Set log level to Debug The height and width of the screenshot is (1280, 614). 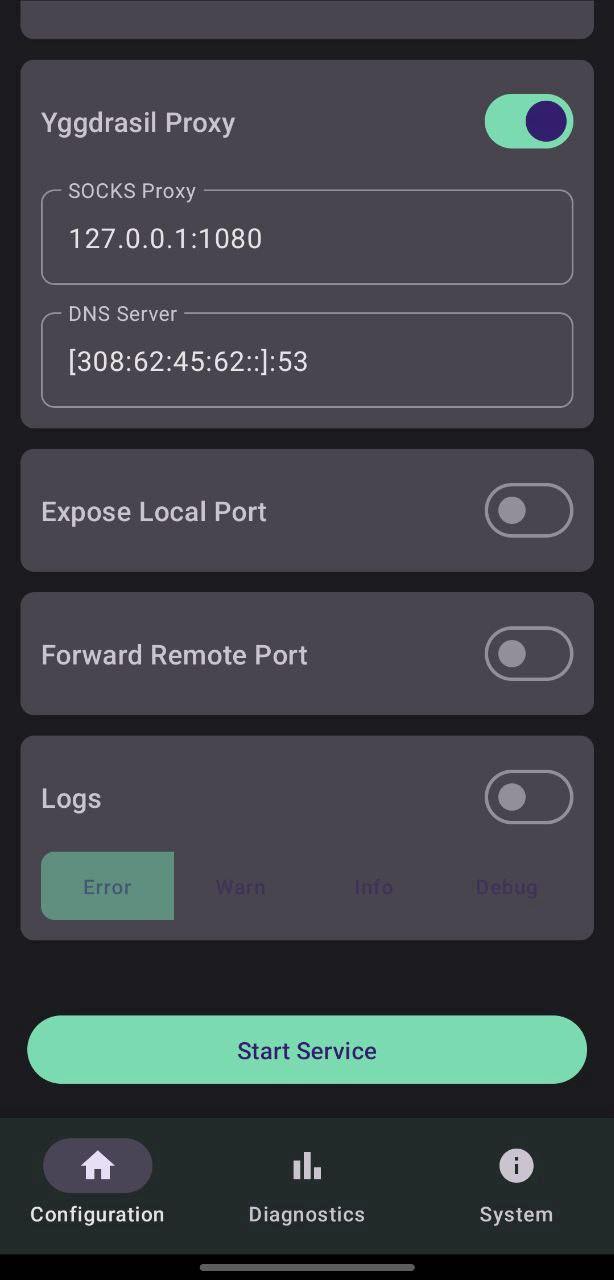tap(506, 887)
